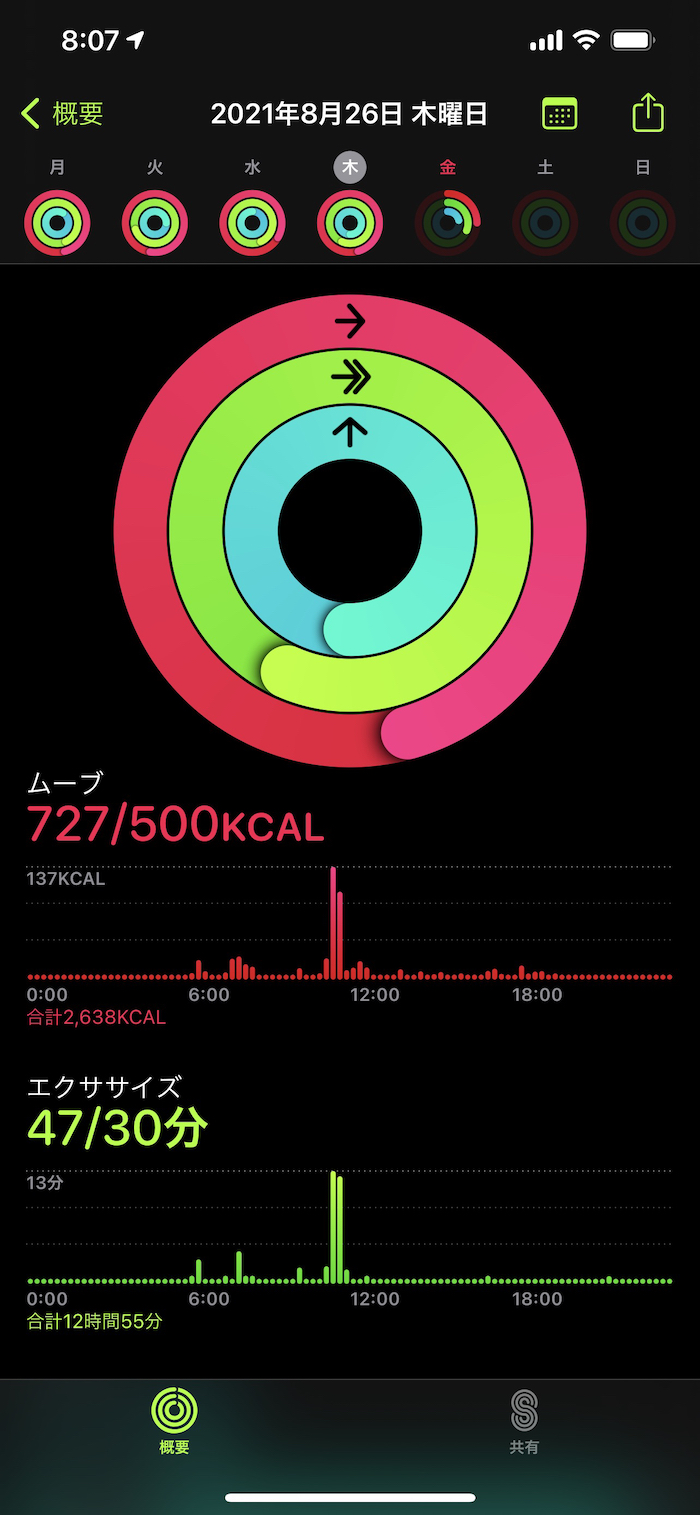The height and width of the screenshot is (1515, 700).
Task: Switch to the 共有 tab
Action: tap(524, 1421)
